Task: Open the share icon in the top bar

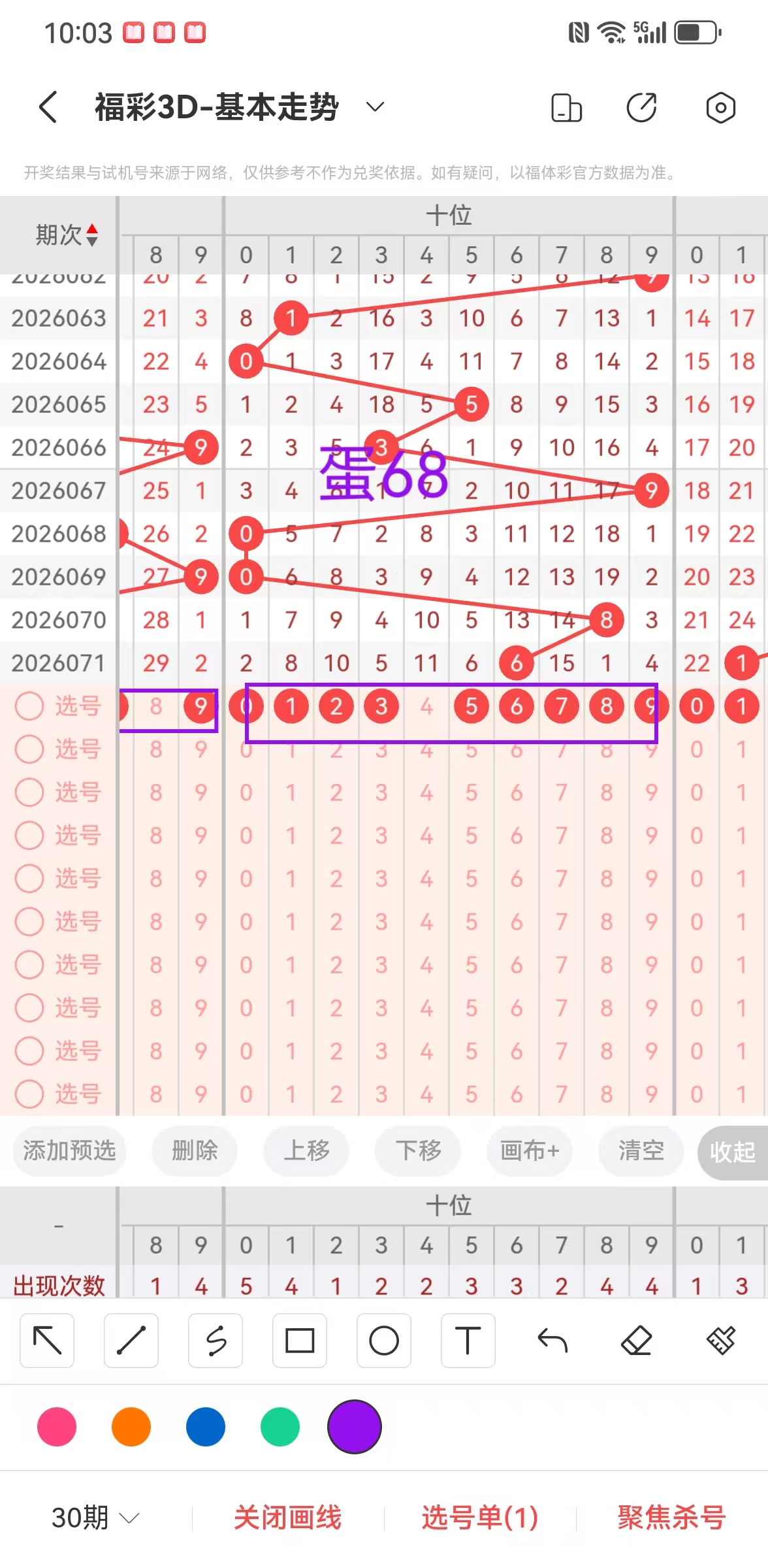Action: tap(641, 108)
